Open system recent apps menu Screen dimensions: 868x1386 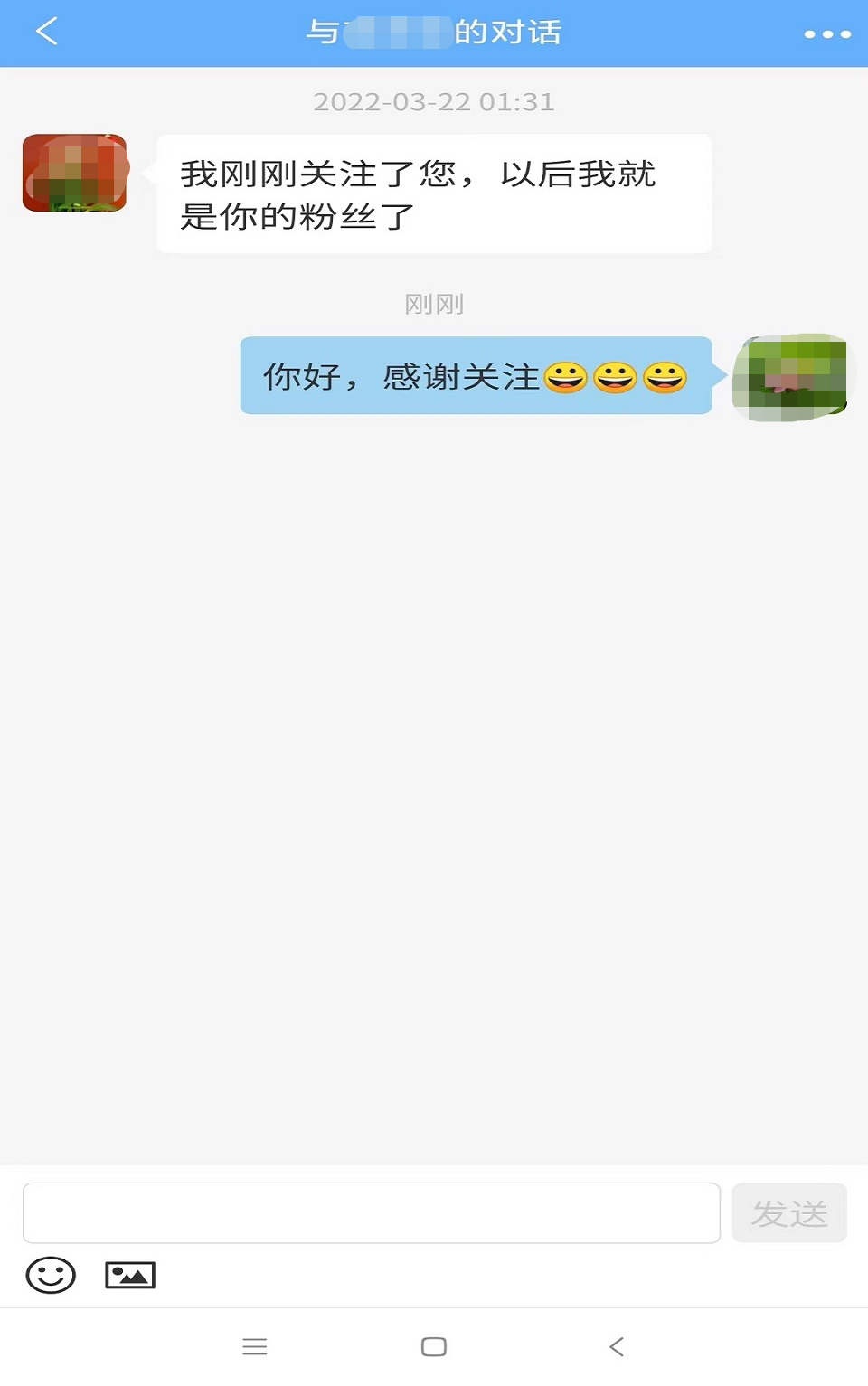coord(255,1346)
